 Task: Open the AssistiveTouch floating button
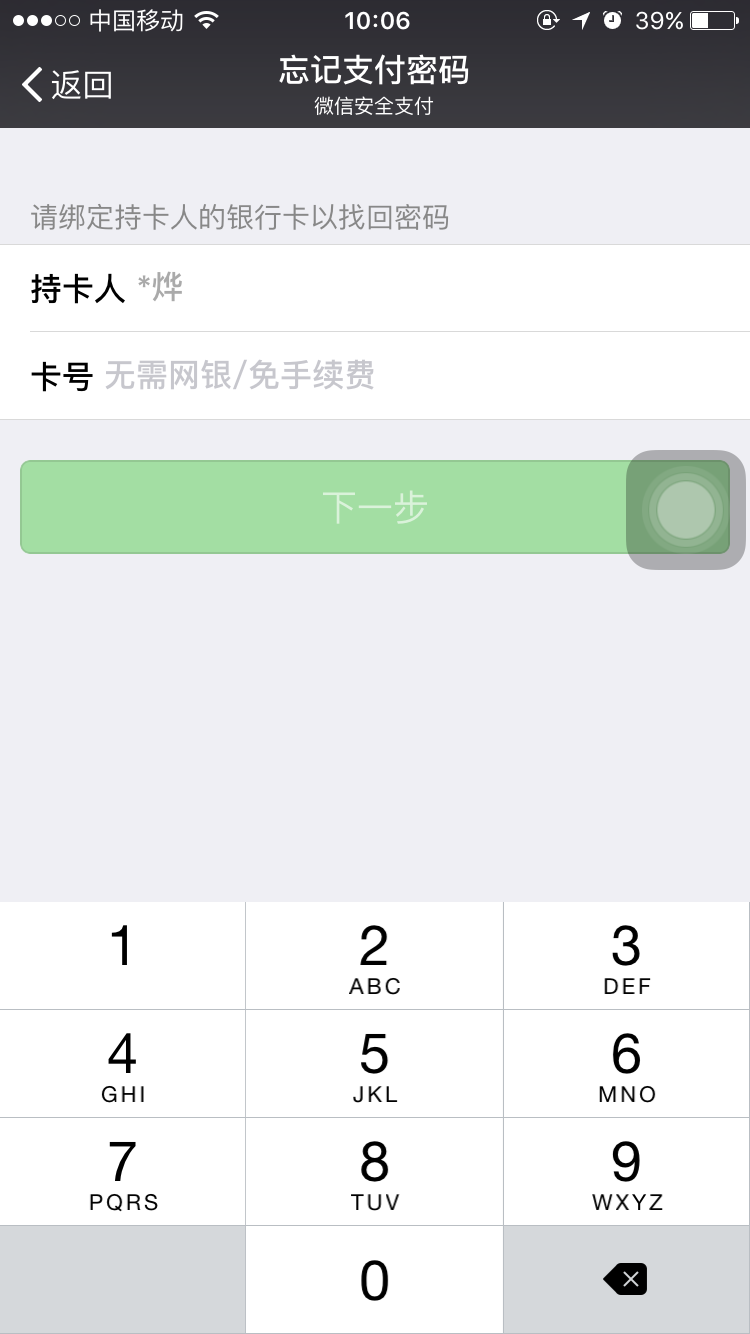(x=686, y=510)
